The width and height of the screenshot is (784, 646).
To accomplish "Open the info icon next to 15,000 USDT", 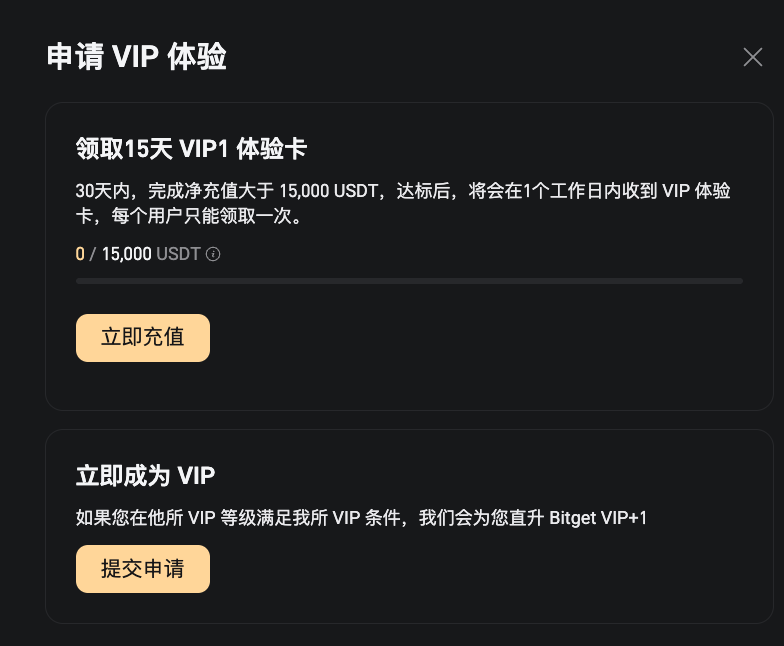I will [213, 254].
